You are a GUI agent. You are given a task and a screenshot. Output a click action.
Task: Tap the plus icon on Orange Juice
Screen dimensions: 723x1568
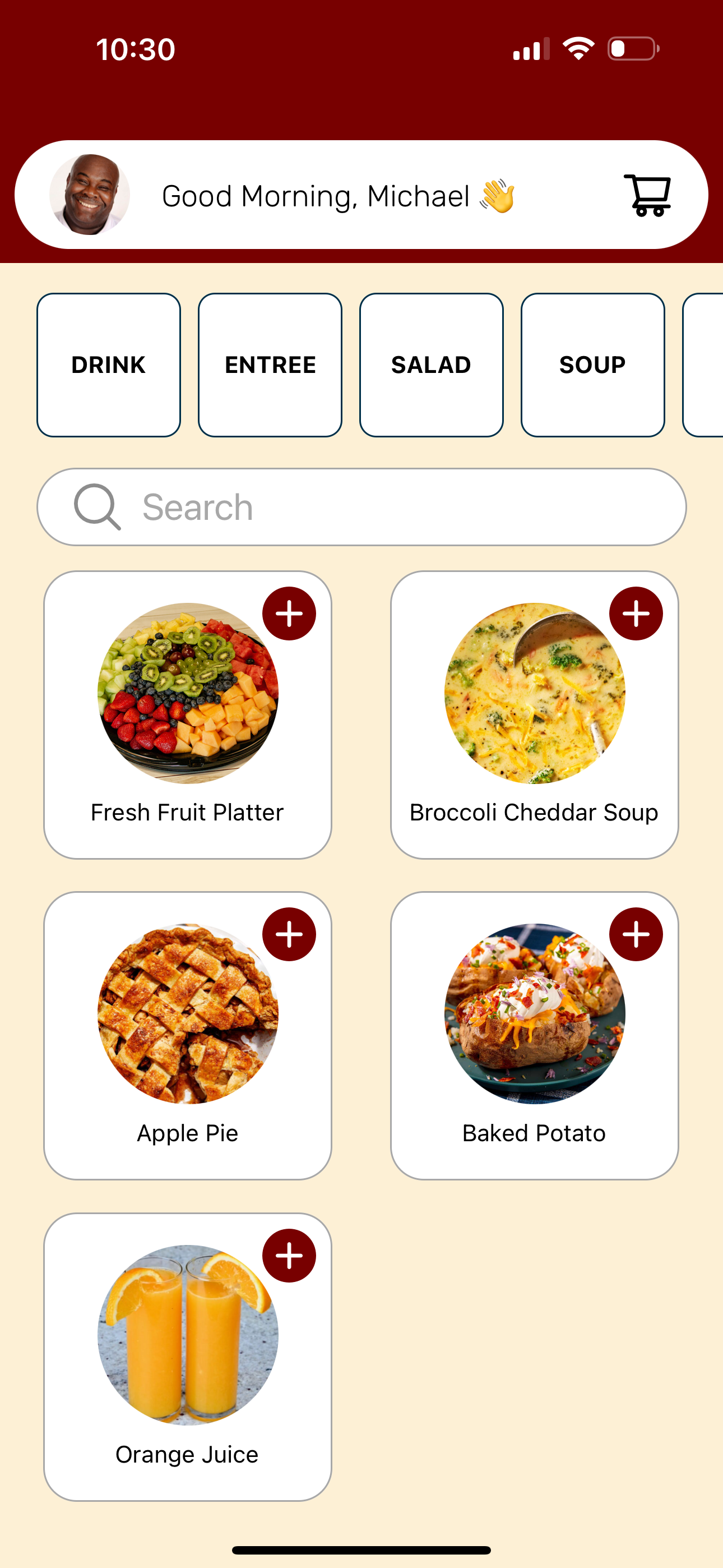coord(289,1255)
